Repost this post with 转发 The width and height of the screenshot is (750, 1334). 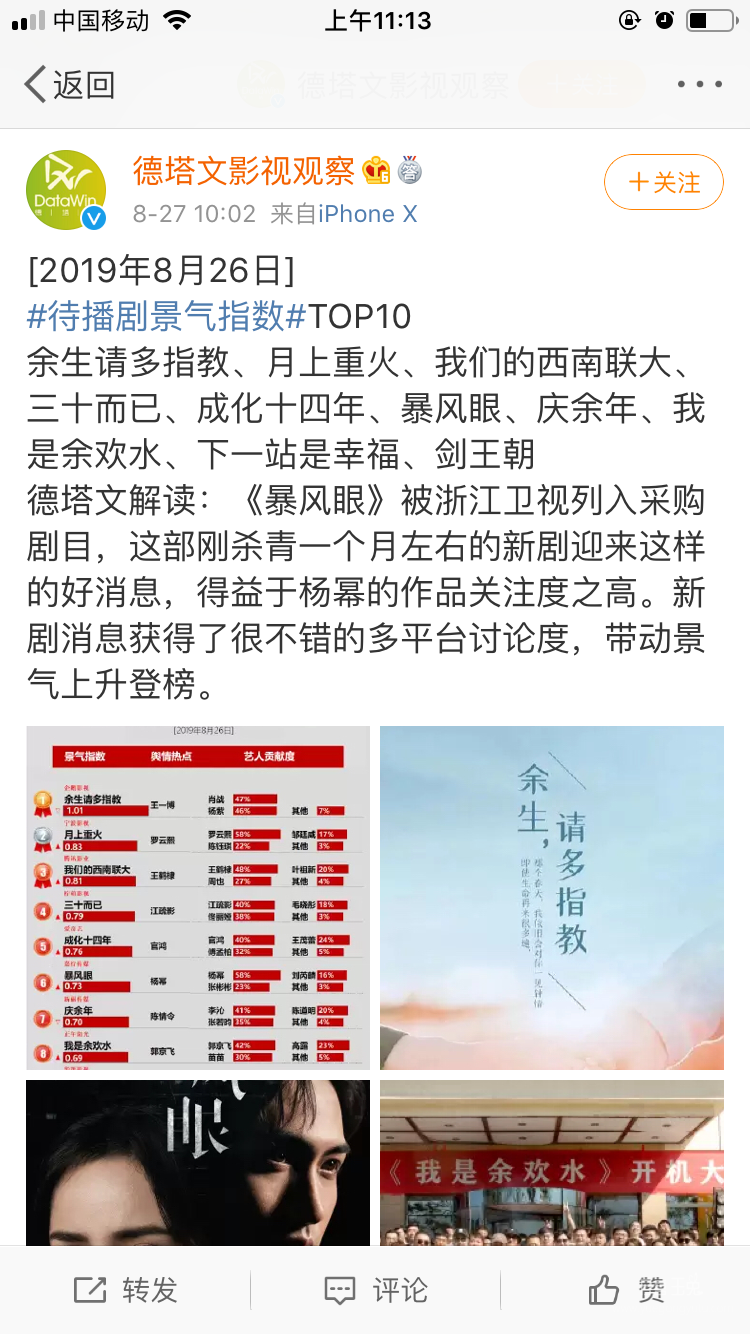(126, 1290)
